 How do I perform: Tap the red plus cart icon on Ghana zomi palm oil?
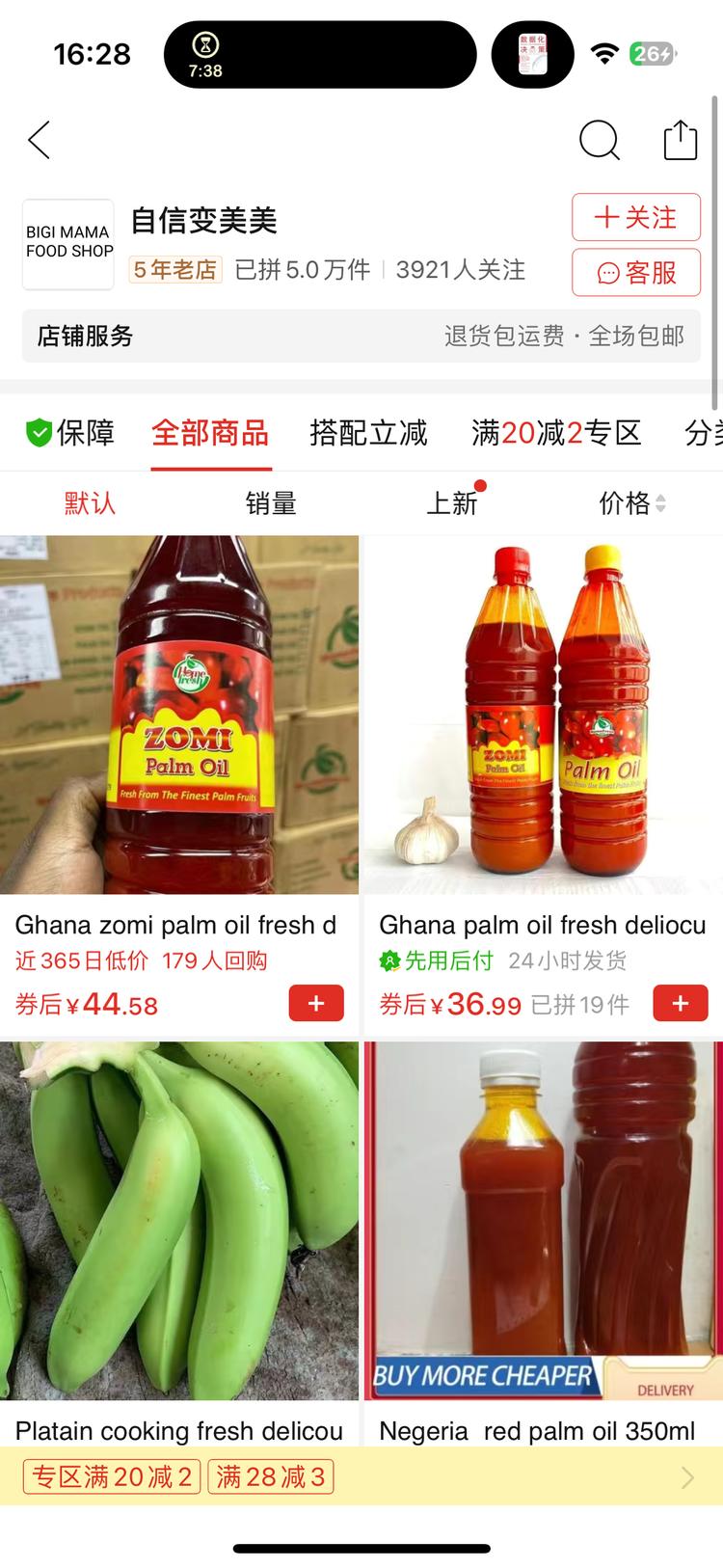pos(315,1003)
